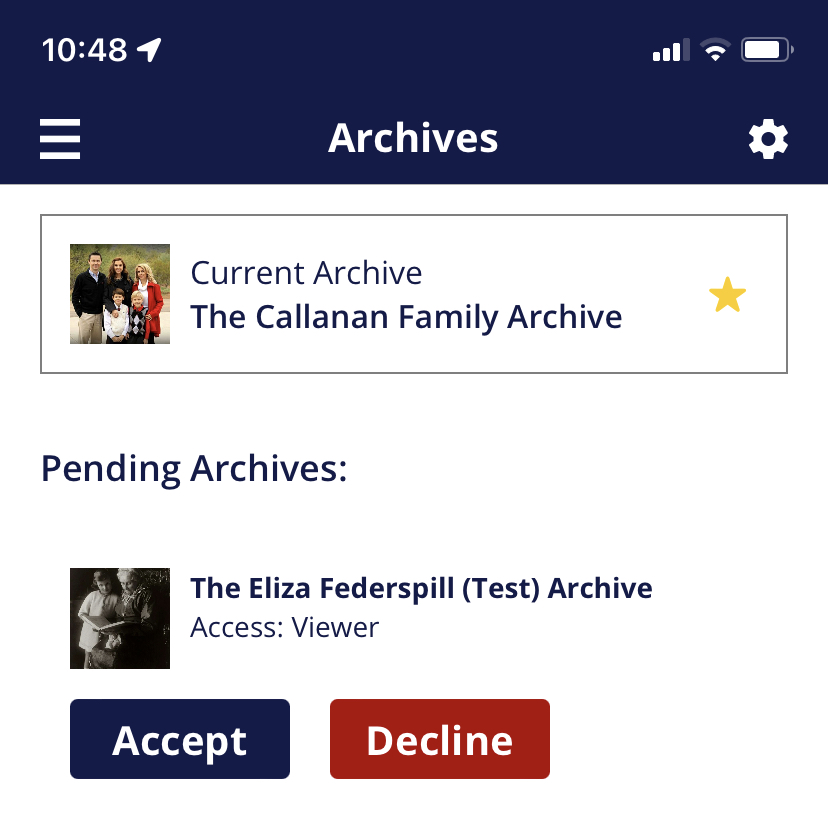The height and width of the screenshot is (831, 828).
Task: Accept the Eliza Federspill archive invitation
Action: tap(180, 739)
